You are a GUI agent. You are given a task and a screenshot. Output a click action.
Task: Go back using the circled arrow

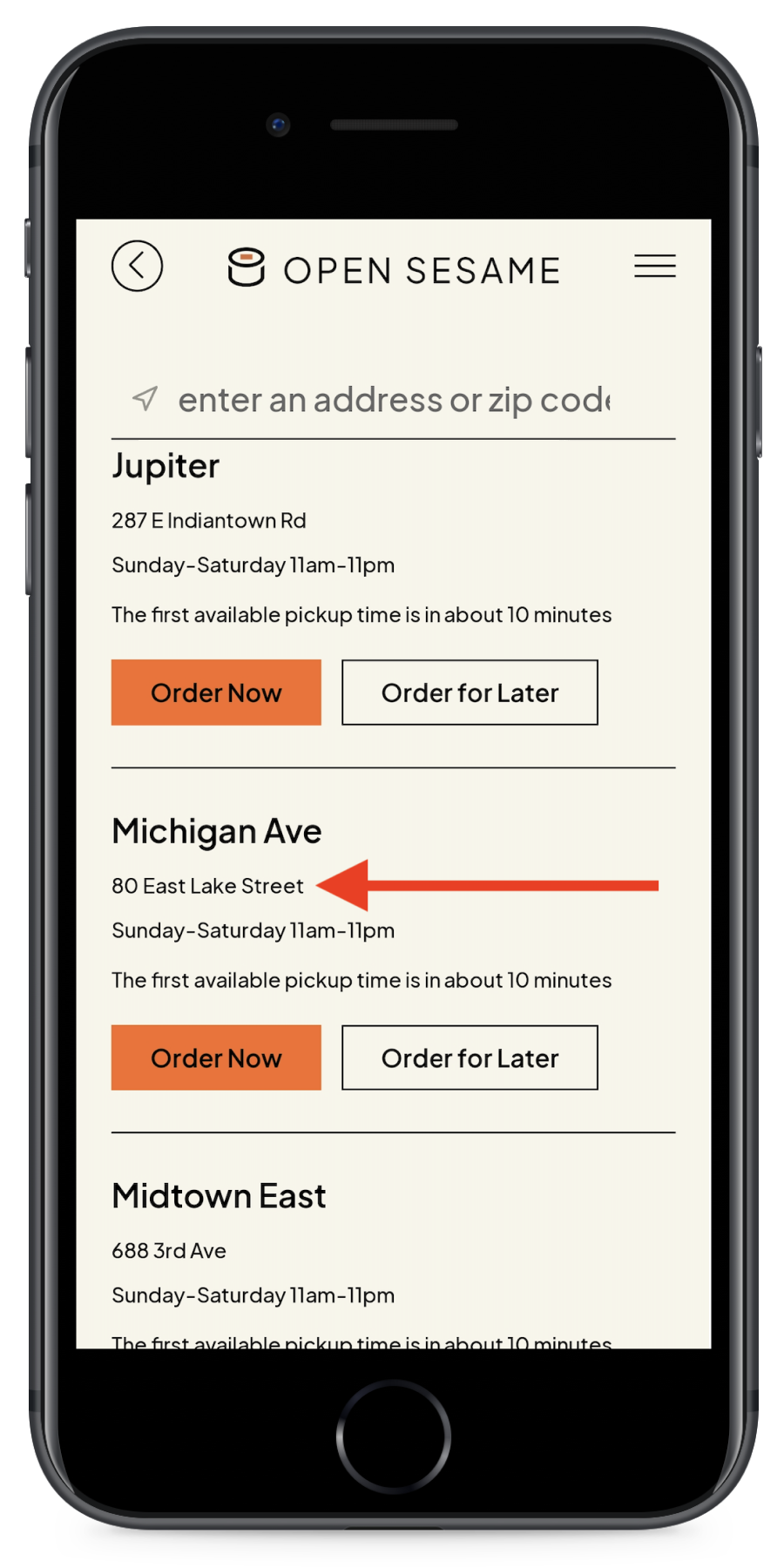click(x=137, y=266)
